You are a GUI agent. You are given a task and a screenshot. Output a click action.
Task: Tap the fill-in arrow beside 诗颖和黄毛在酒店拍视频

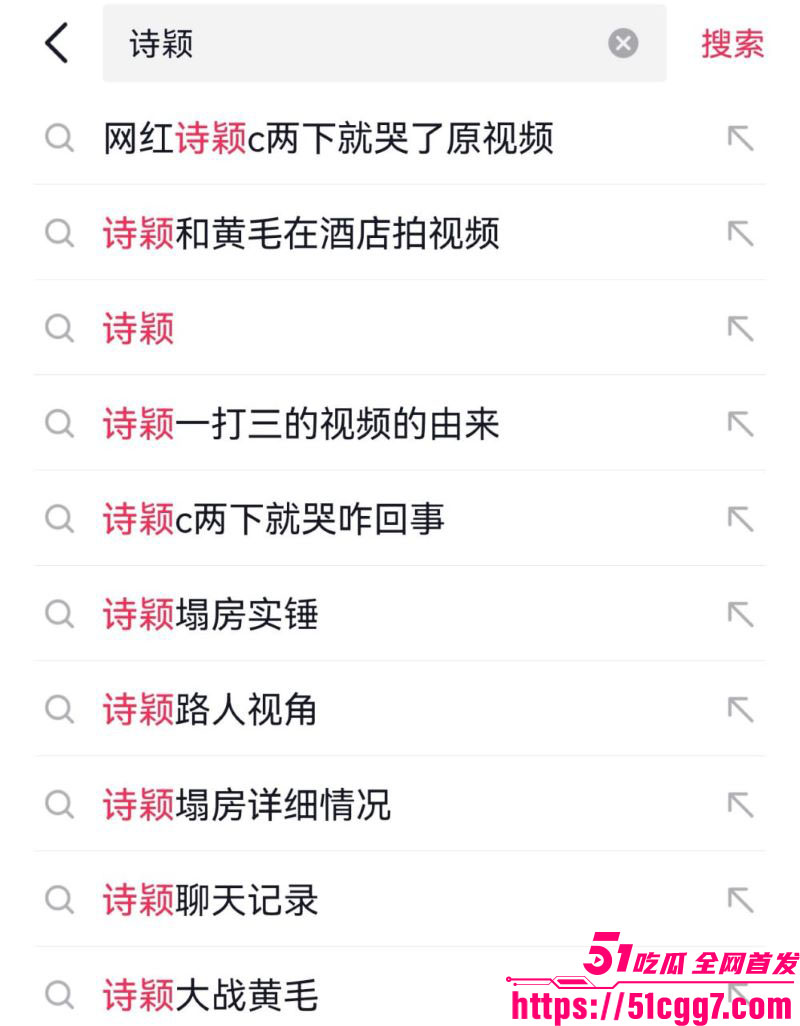click(740, 234)
